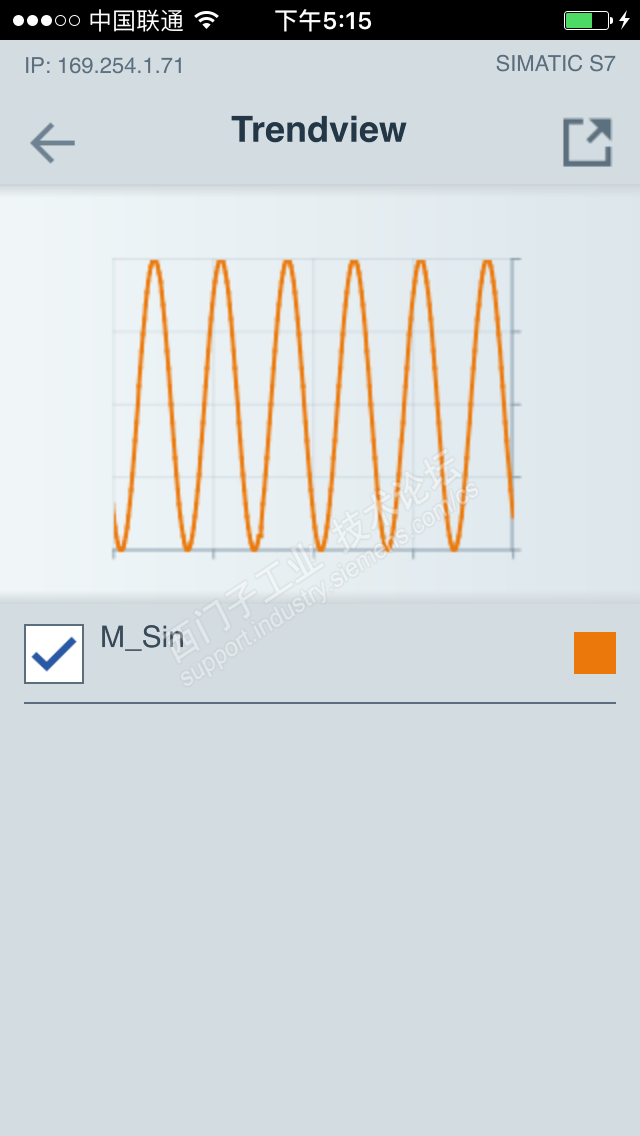Screen dimensions: 640x1136
Task: Tap the orange M_Sin color square
Action: click(594, 653)
